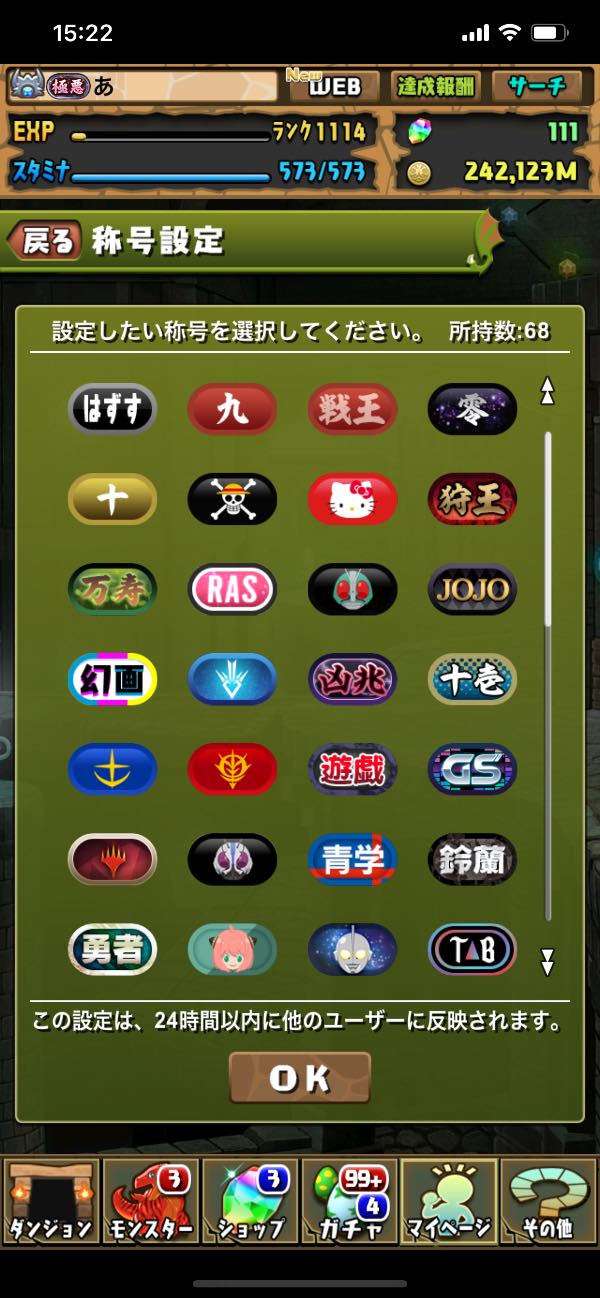Choose the 九 title badge
The height and width of the screenshot is (1298, 600).
(232, 409)
